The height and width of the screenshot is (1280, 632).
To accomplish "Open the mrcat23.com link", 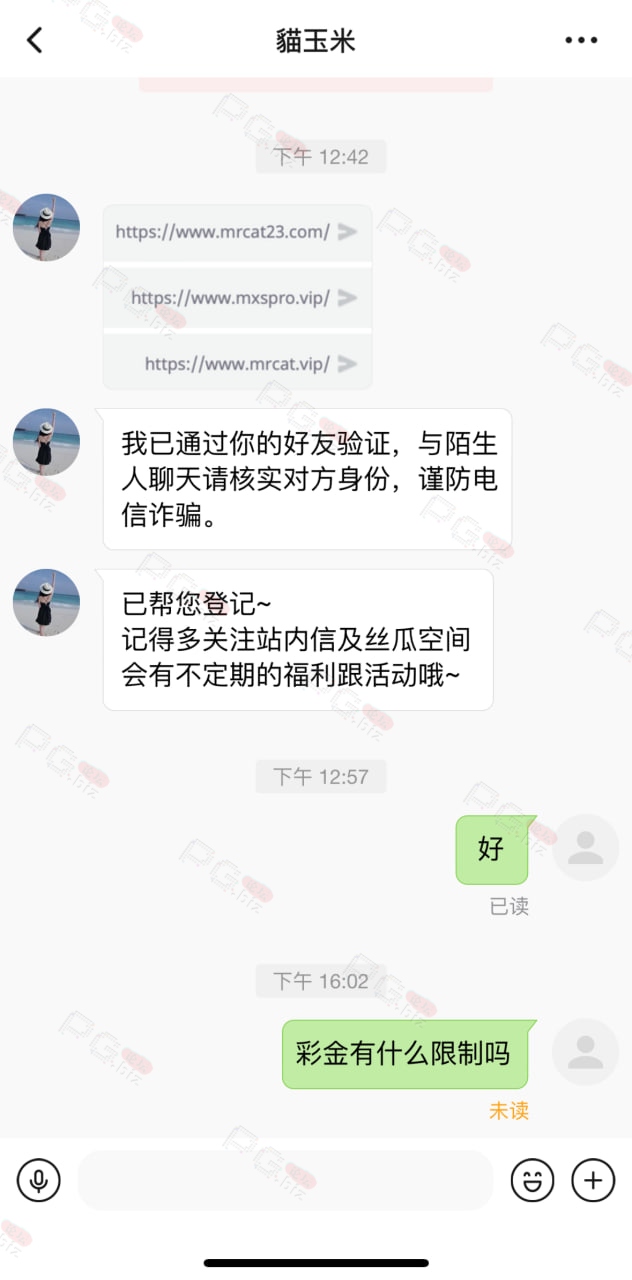I will [238, 232].
